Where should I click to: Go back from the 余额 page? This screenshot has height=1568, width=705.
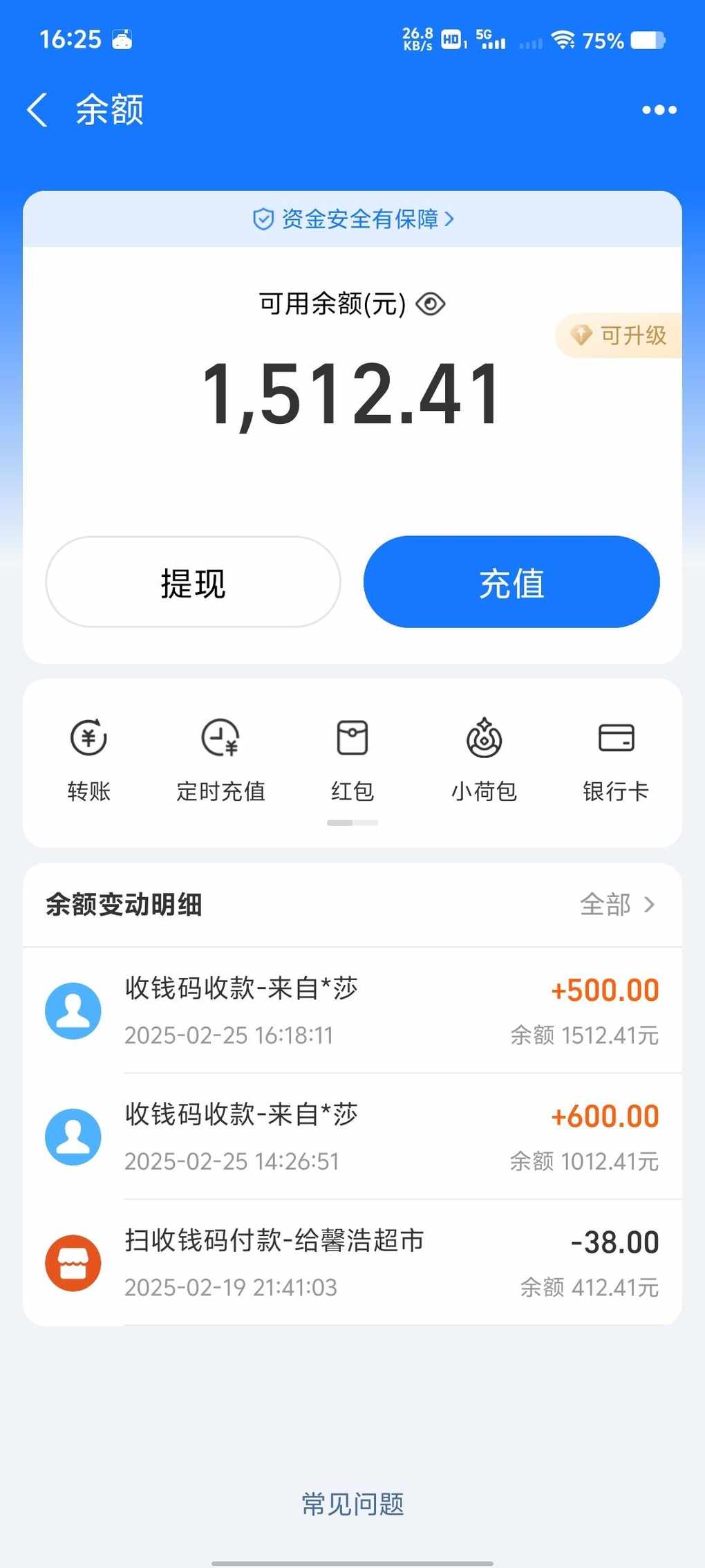tap(37, 110)
